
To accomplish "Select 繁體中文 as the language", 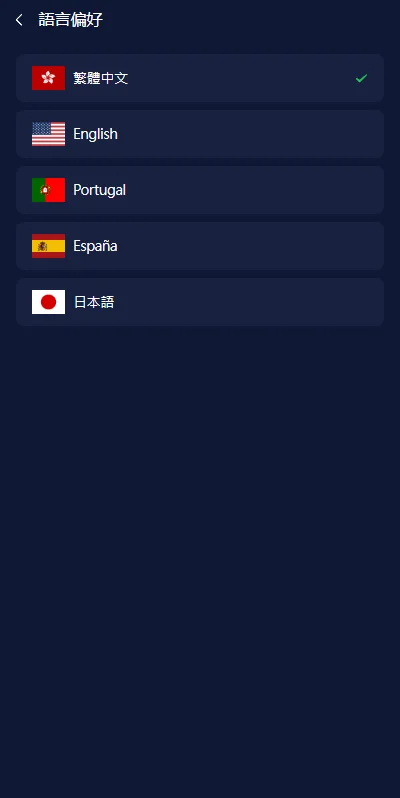I will (x=200, y=78).
